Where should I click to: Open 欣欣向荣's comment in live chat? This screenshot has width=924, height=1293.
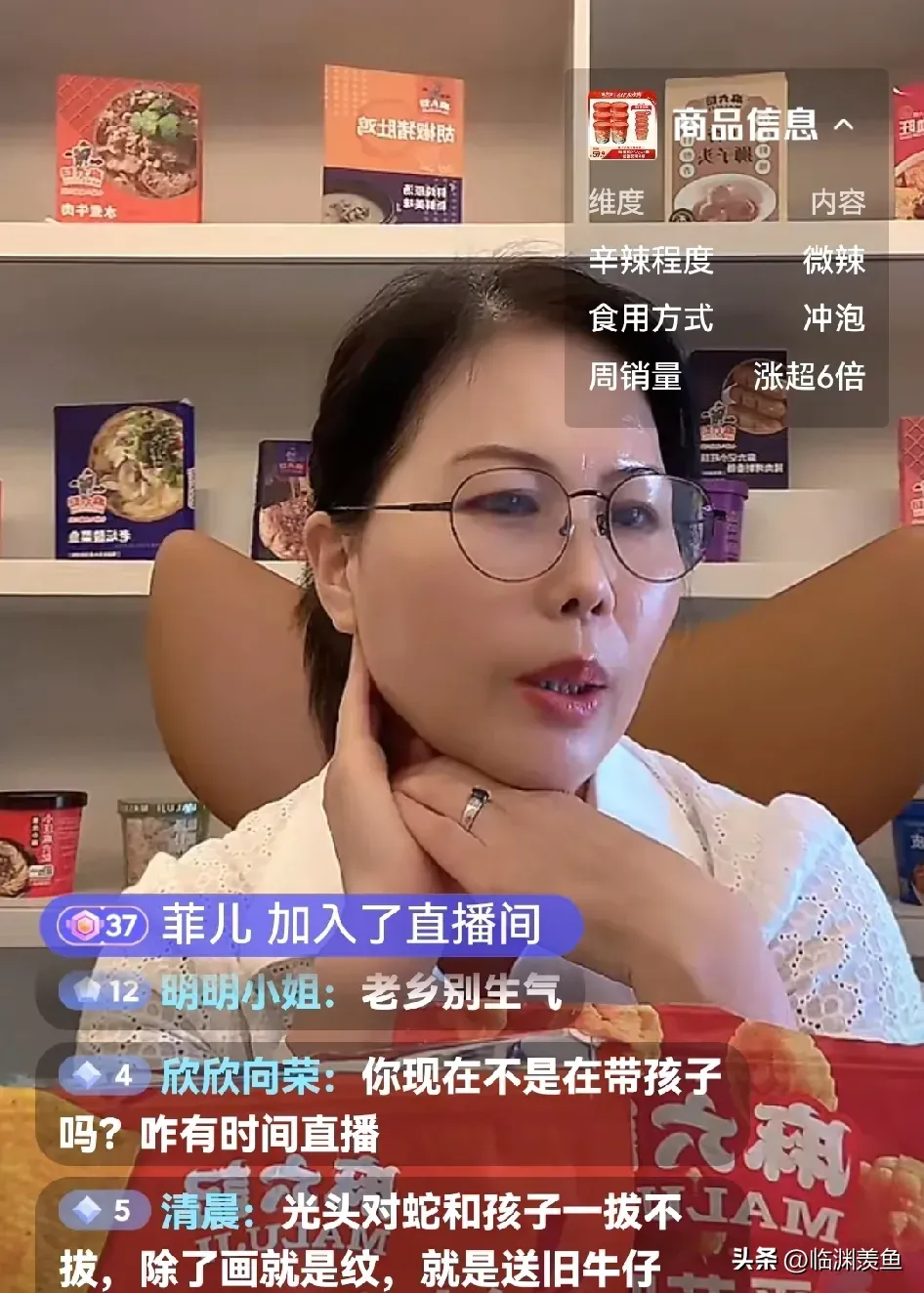coord(391,1105)
